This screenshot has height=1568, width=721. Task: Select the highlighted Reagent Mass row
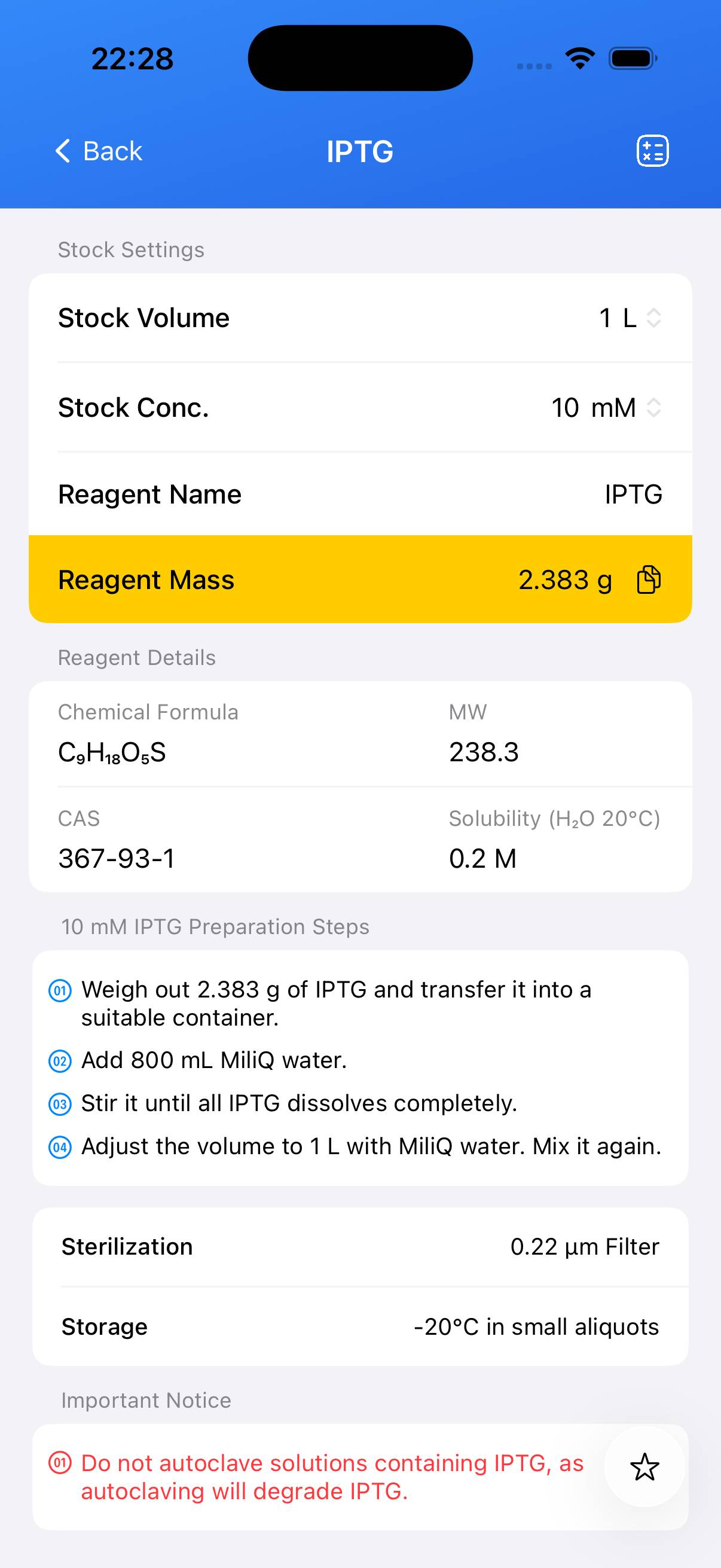point(360,579)
